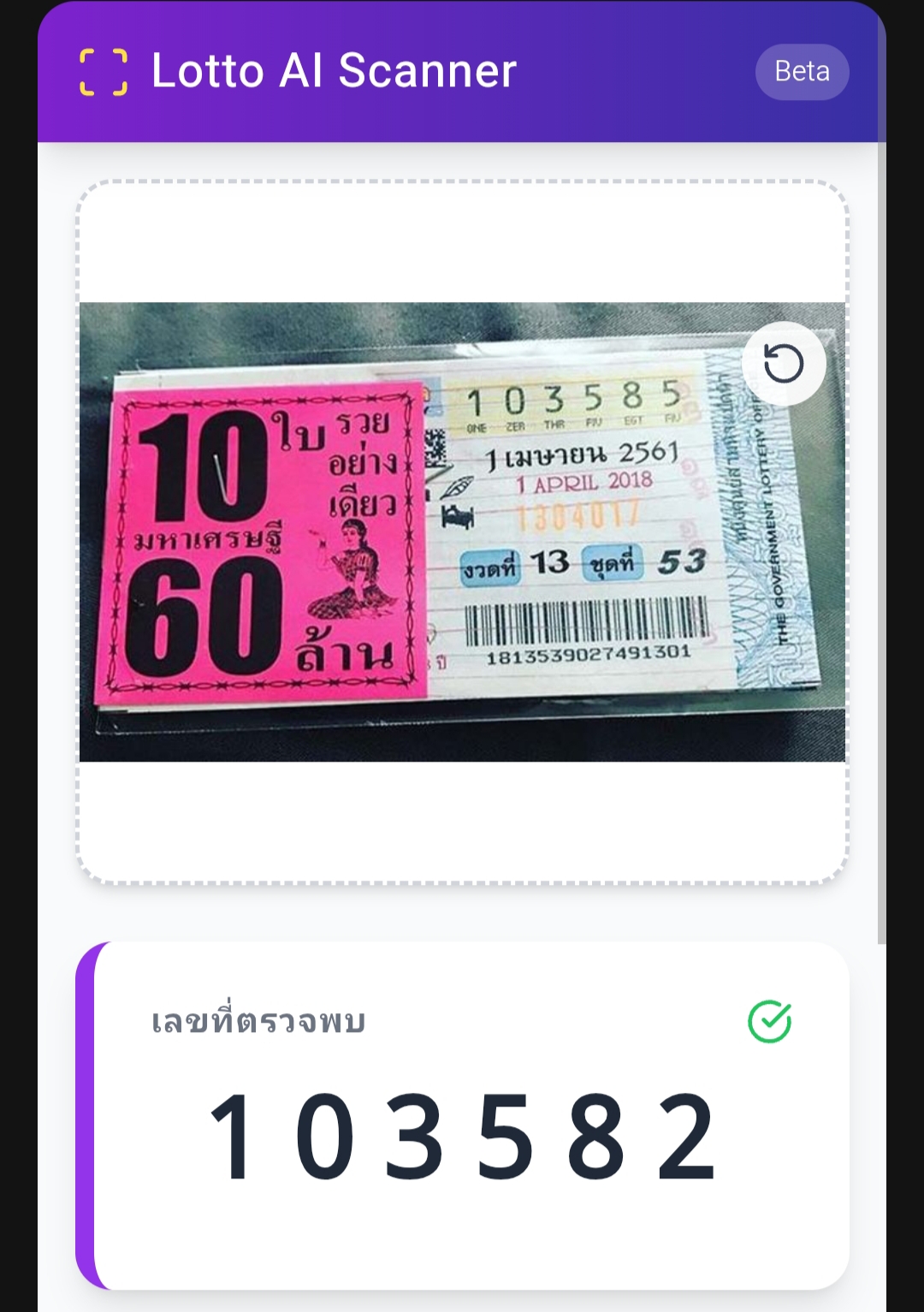Screen dimensions: 924x1312
Task: Select the เลขที่ตรวจพบ result label
Action: tap(257, 1020)
